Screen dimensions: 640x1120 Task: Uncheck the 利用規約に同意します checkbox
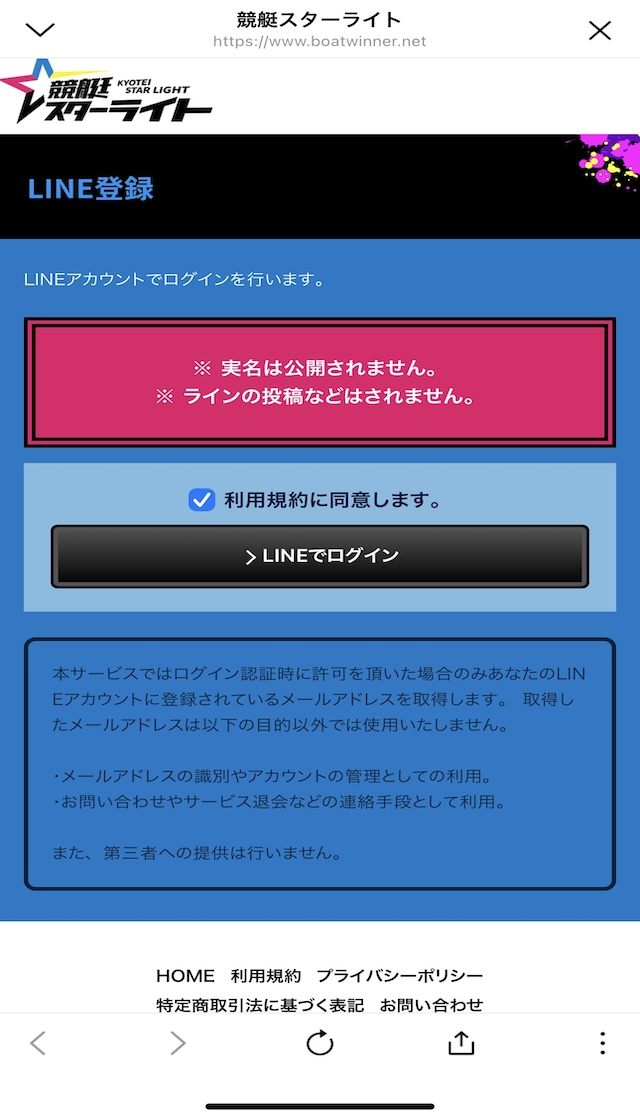coord(202,499)
